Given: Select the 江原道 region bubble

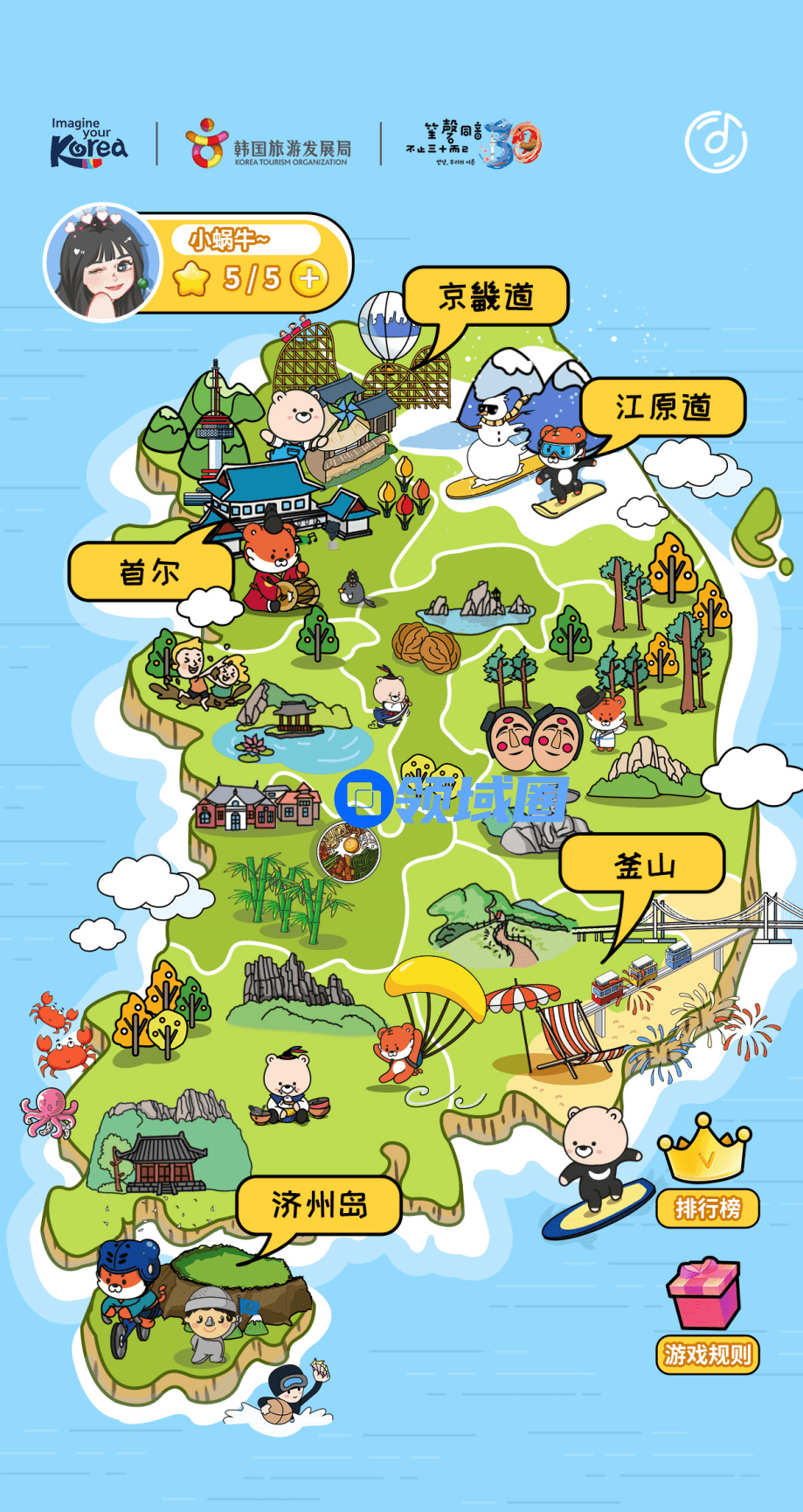Looking at the screenshot, I should [x=663, y=407].
